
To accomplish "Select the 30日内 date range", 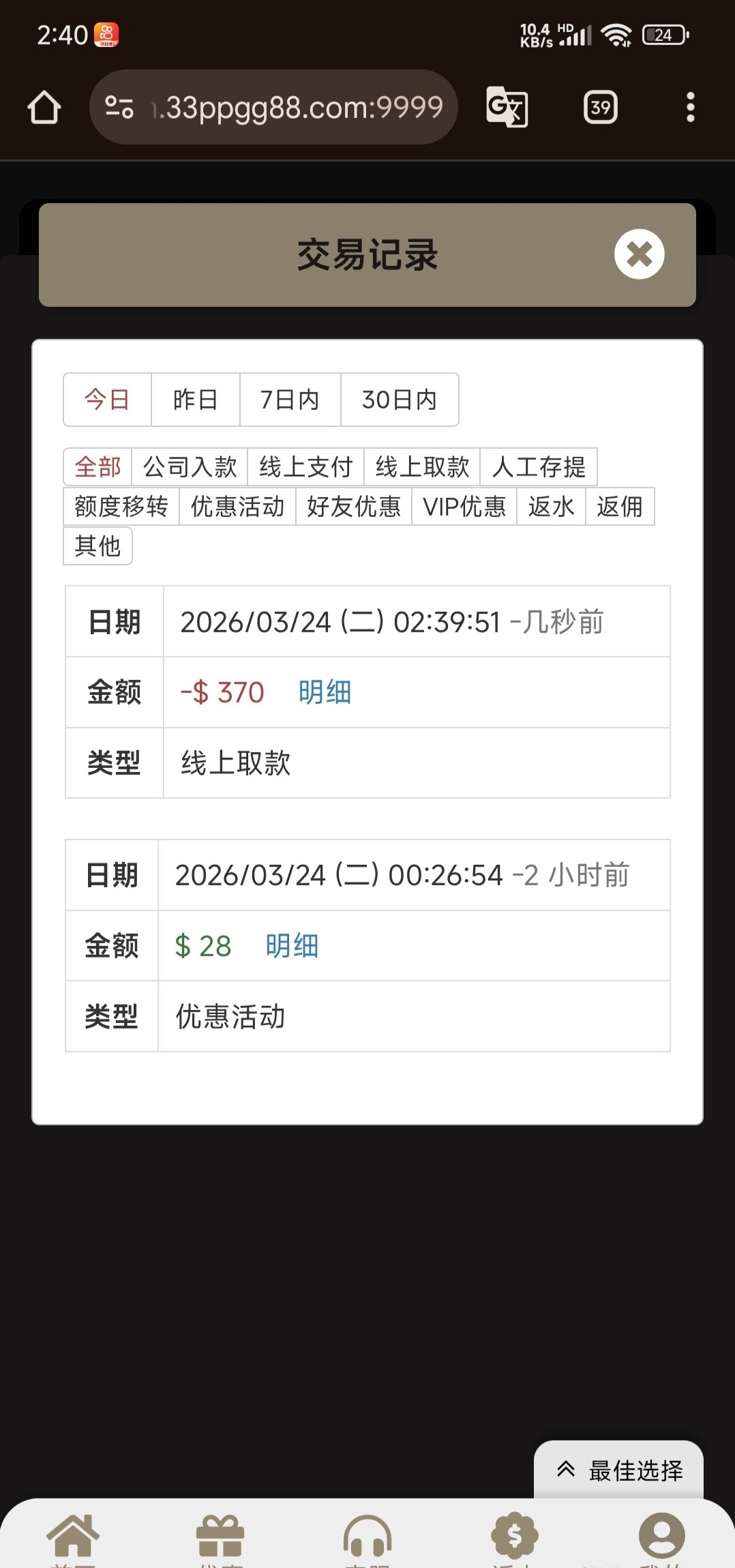I will click(x=399, y=400).
